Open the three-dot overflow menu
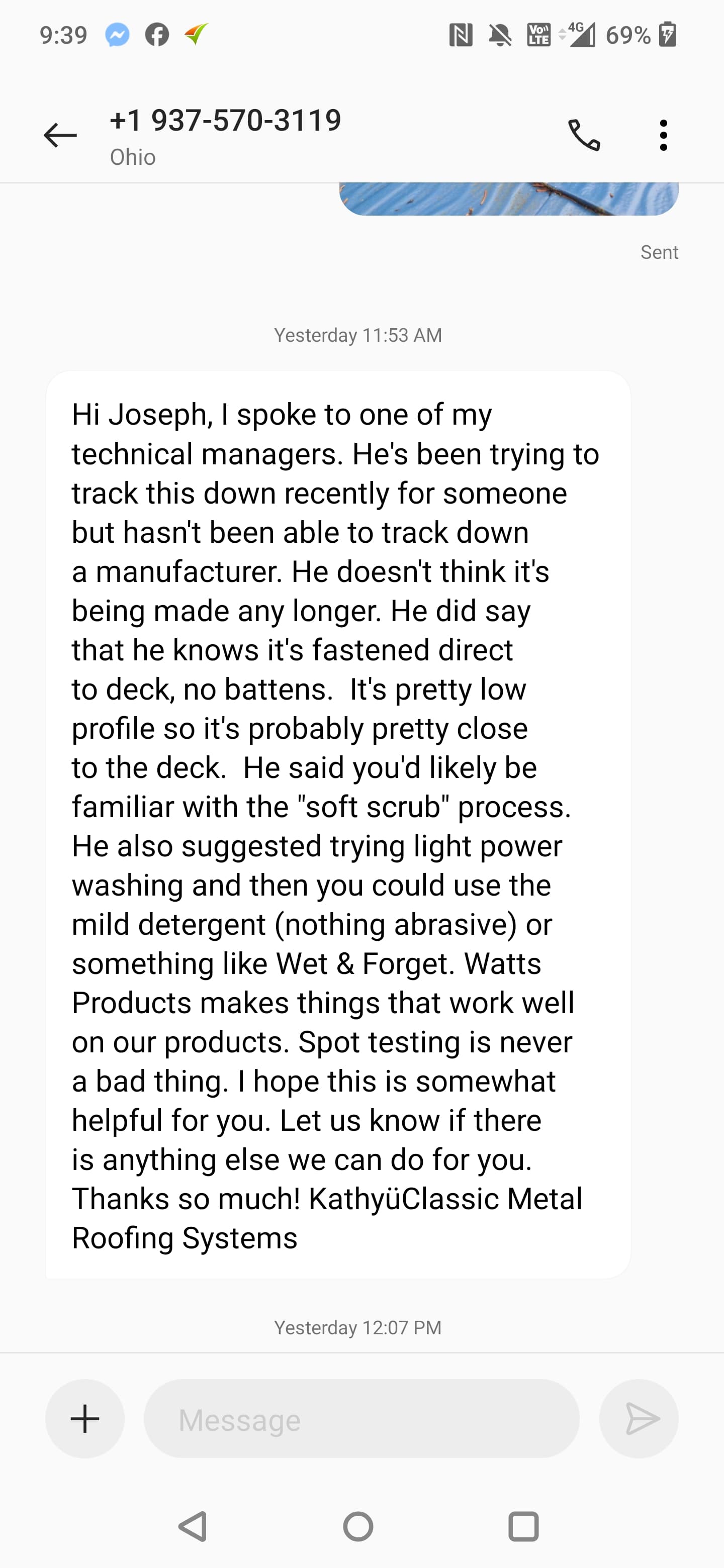Screen dimensions: 724x1568 coord(663,135)
